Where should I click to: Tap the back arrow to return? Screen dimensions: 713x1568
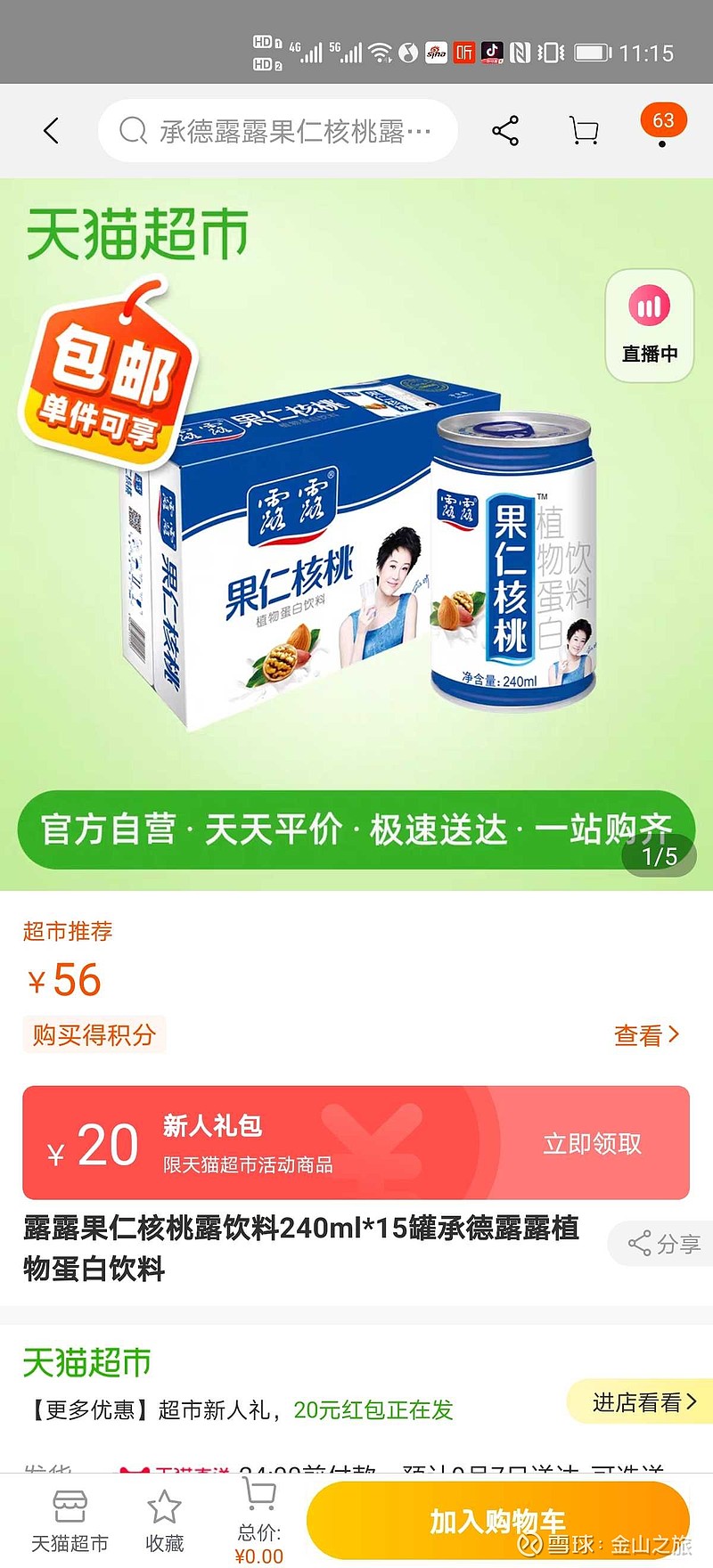point(51,130)
